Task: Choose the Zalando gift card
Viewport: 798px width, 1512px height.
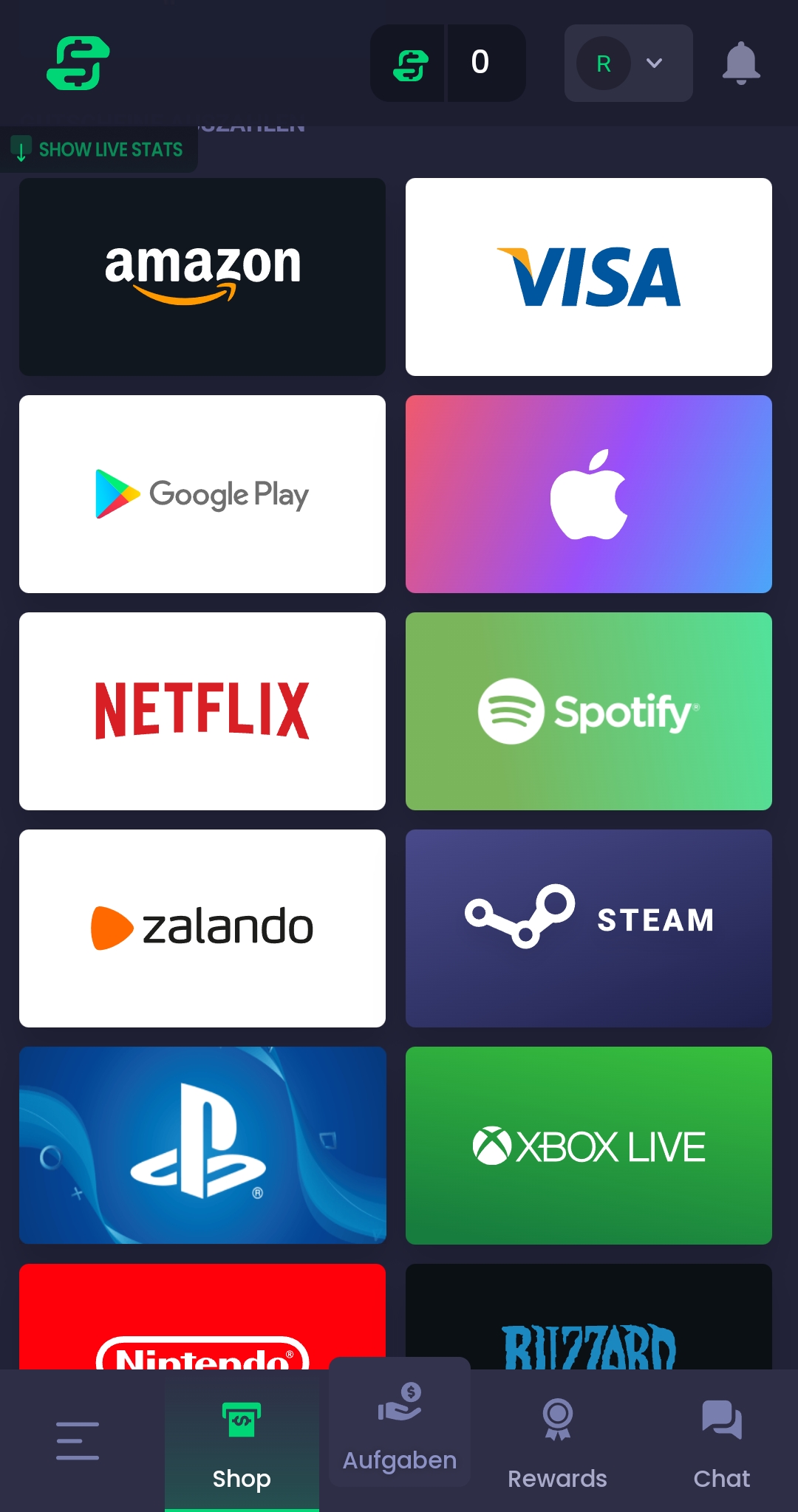Action: [202, 928]
